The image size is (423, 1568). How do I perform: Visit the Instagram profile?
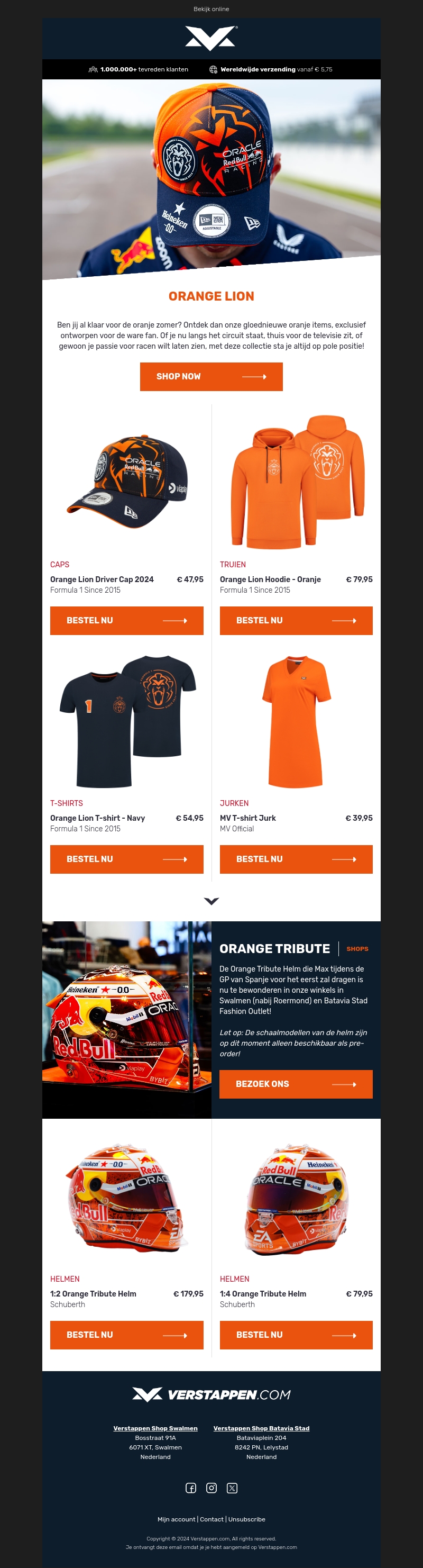212,1488
